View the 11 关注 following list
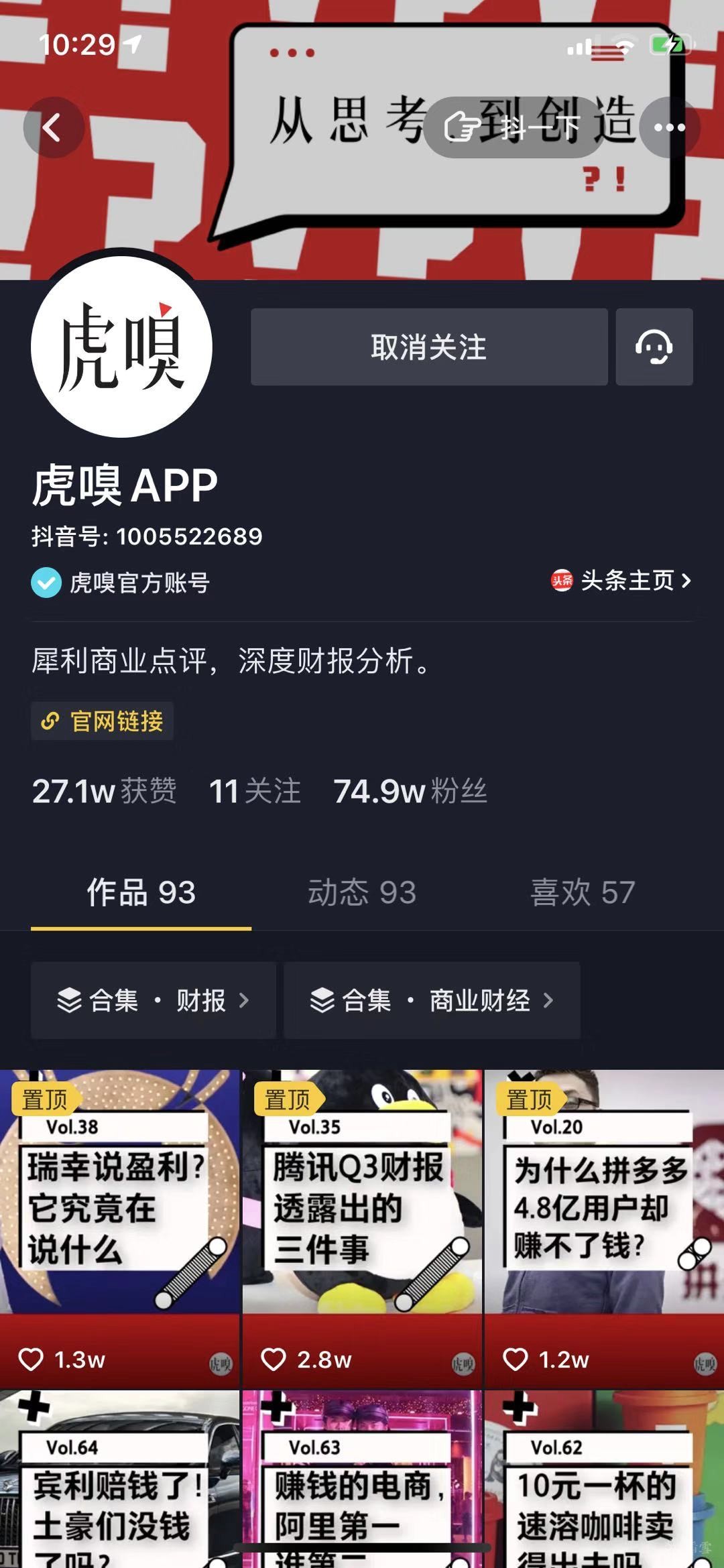724x1568 pixels. pyautogui.click(x=255, y=791)
